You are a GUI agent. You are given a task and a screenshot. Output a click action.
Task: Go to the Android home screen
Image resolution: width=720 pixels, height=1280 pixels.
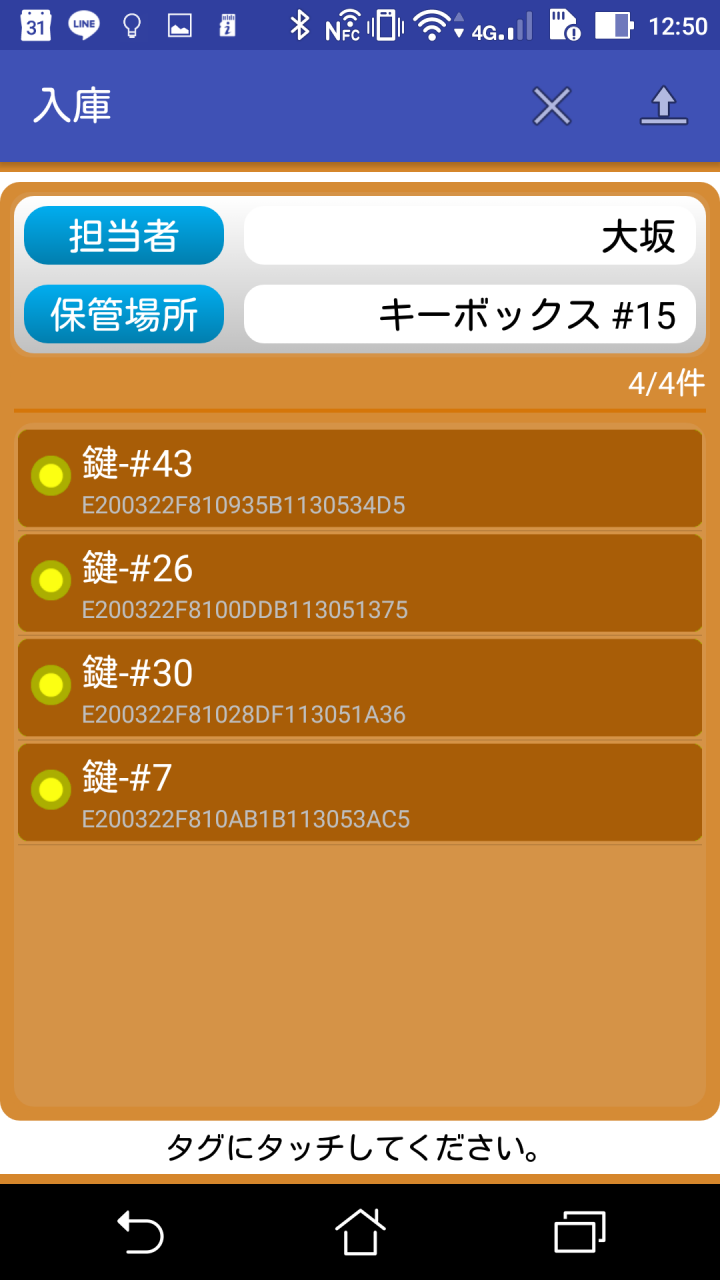(x=360, y=1231)
